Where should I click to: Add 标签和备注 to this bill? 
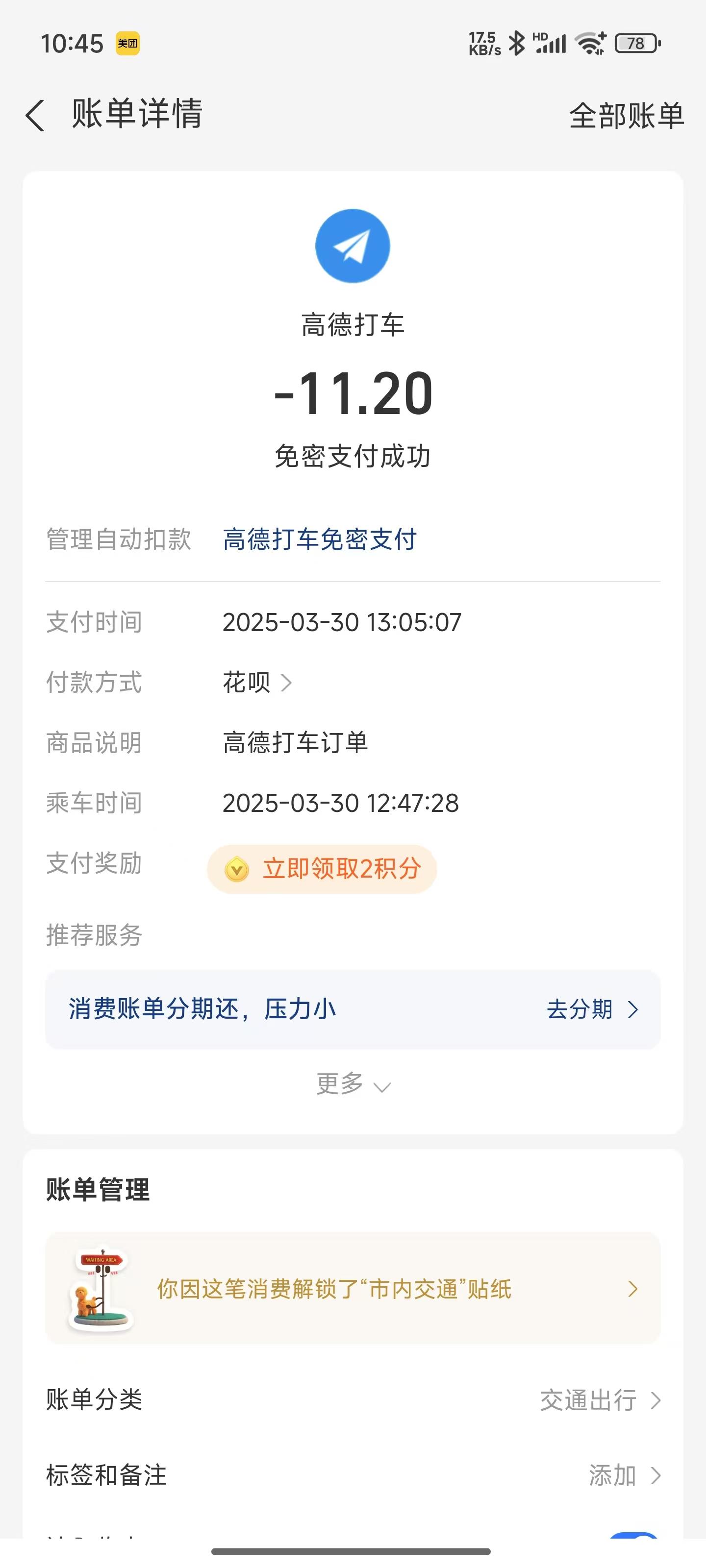(x=623, y=1475)
